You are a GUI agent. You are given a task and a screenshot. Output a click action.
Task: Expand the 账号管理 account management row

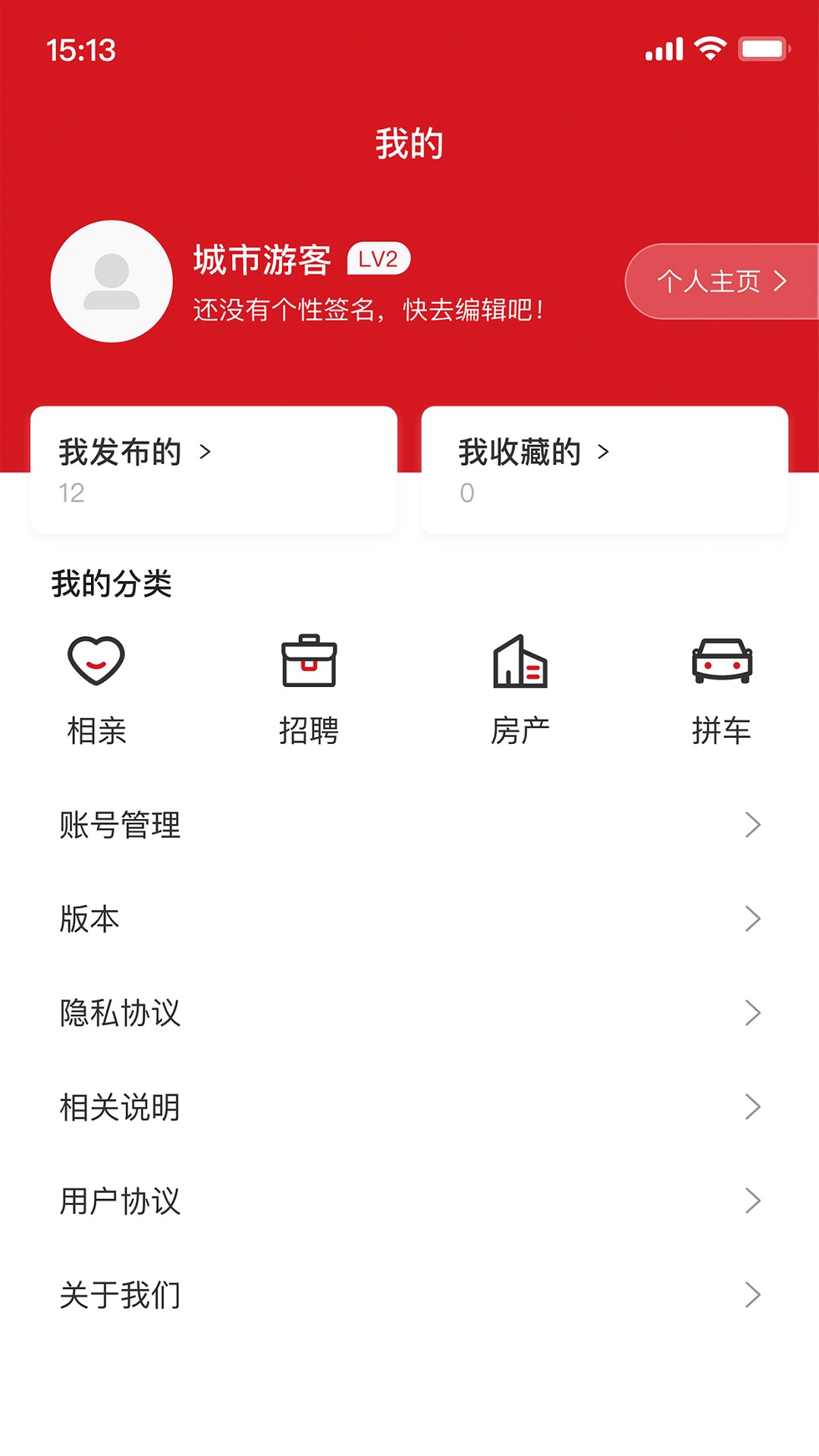[409, 825]
